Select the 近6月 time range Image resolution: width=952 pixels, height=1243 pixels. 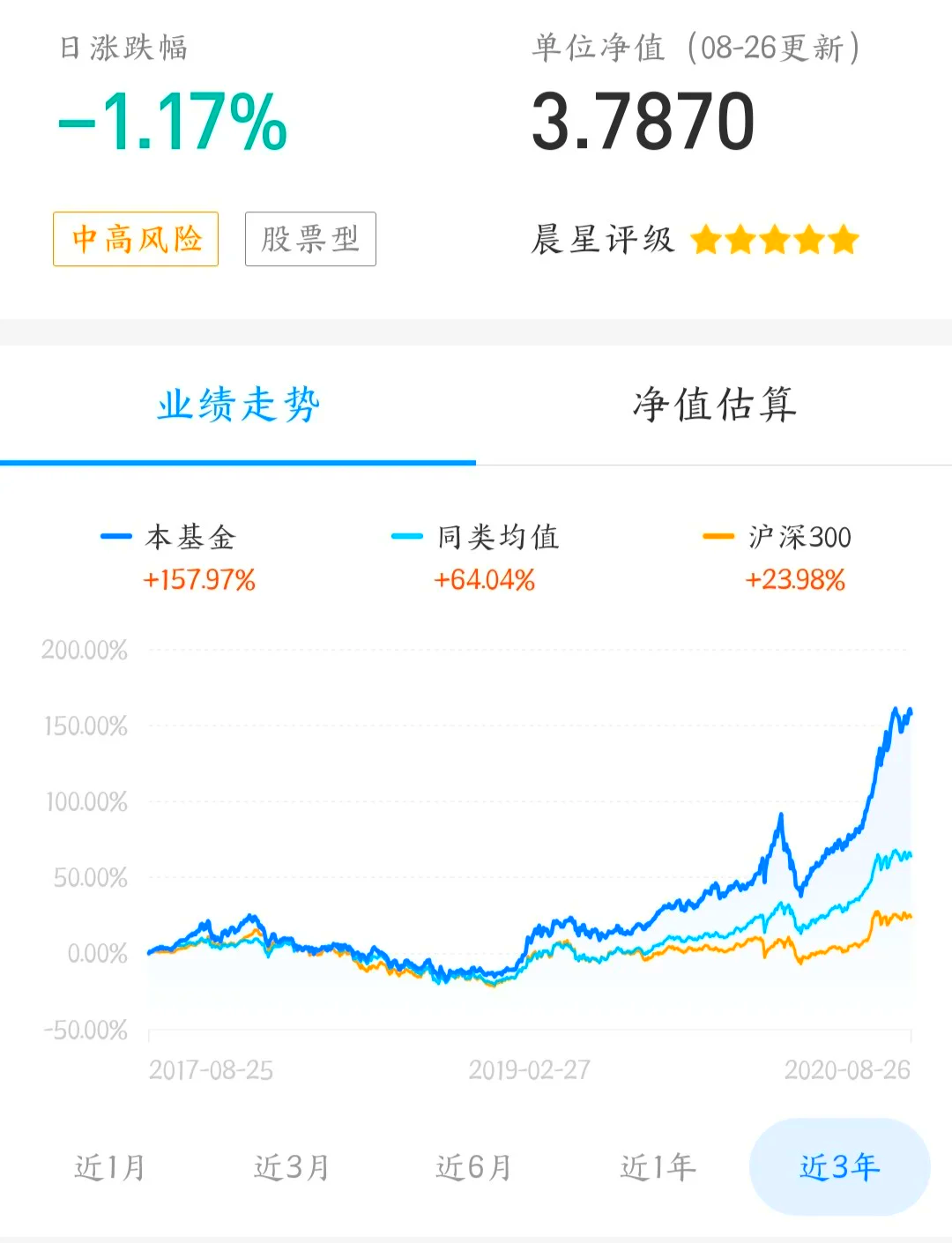coord(473,1165)
